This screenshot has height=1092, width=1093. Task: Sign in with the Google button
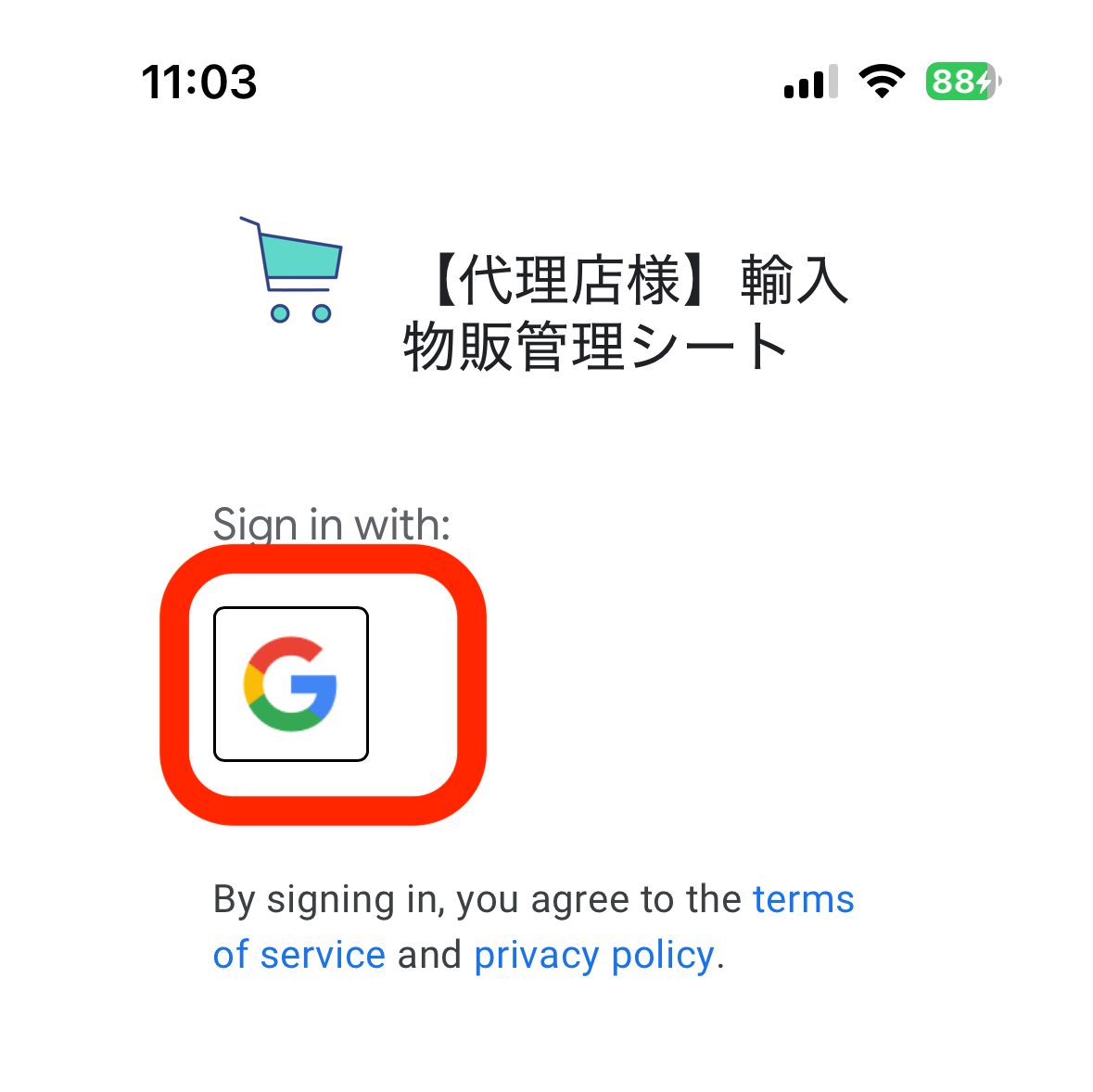290,684
